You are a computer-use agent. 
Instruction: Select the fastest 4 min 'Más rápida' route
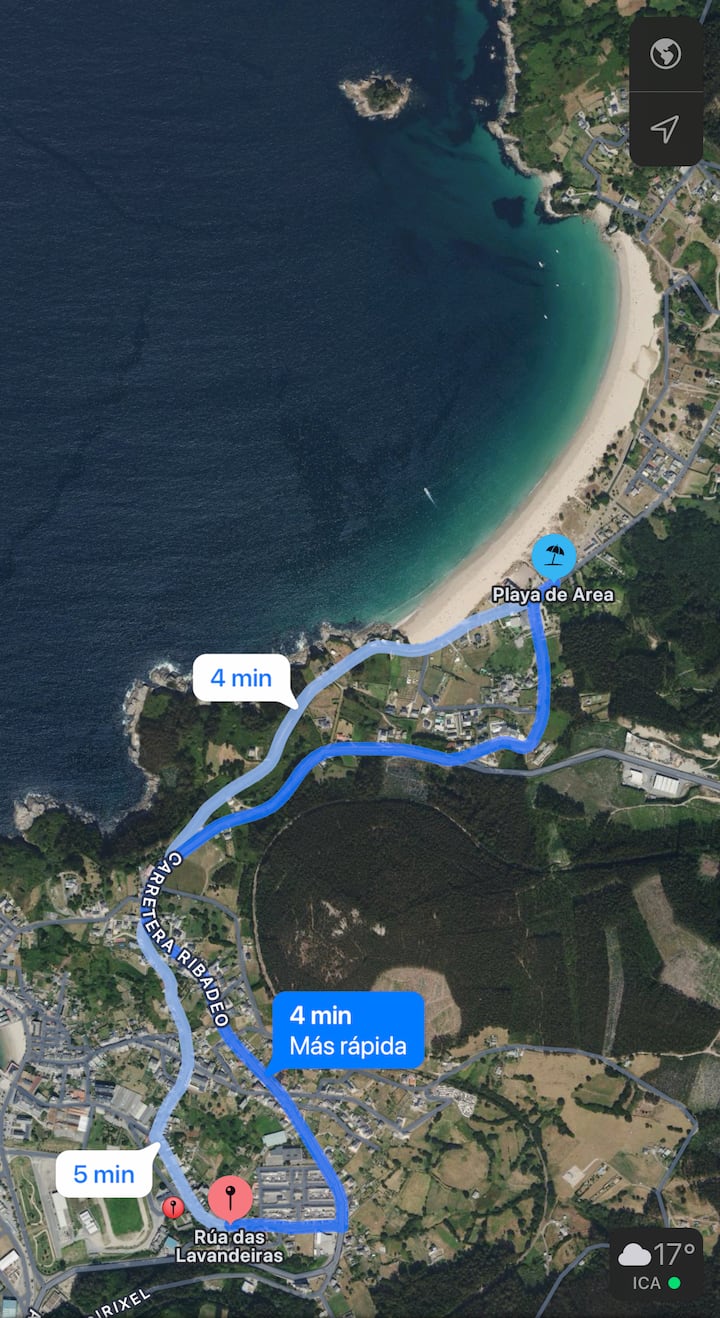tap(347, 1031)
